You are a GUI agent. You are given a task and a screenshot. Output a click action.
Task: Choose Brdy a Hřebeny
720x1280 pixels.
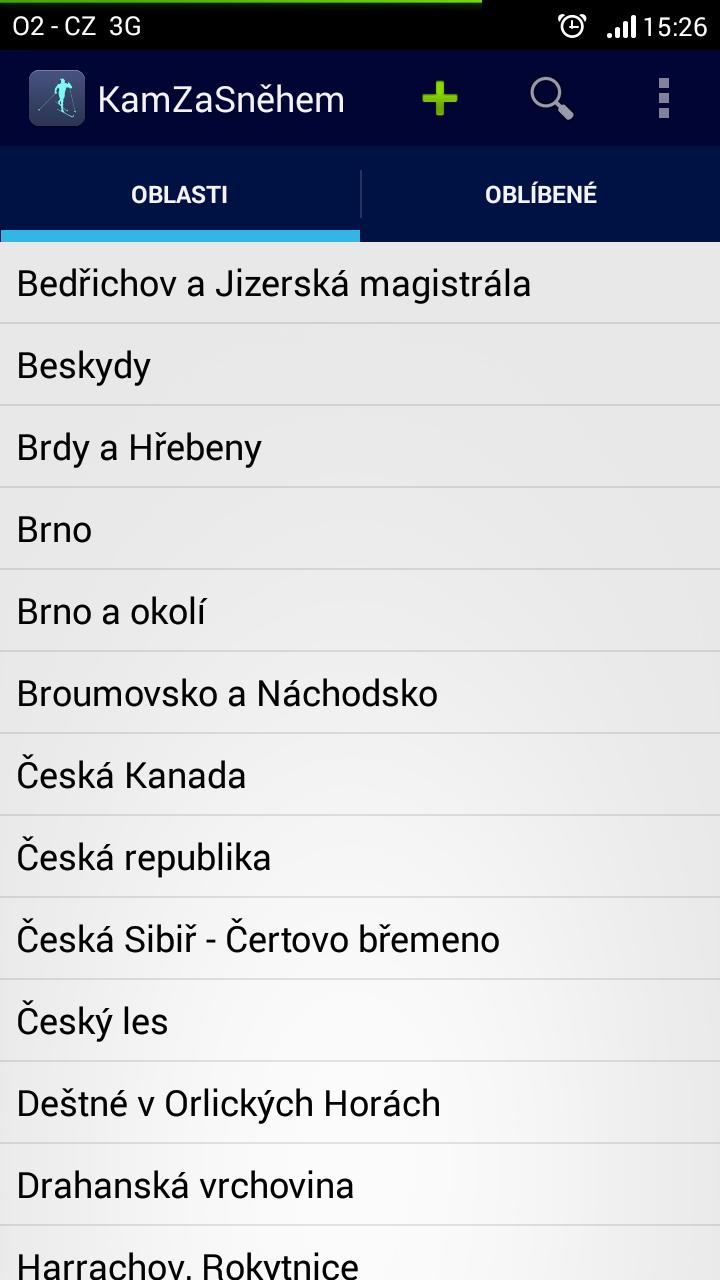coord(360,448)
